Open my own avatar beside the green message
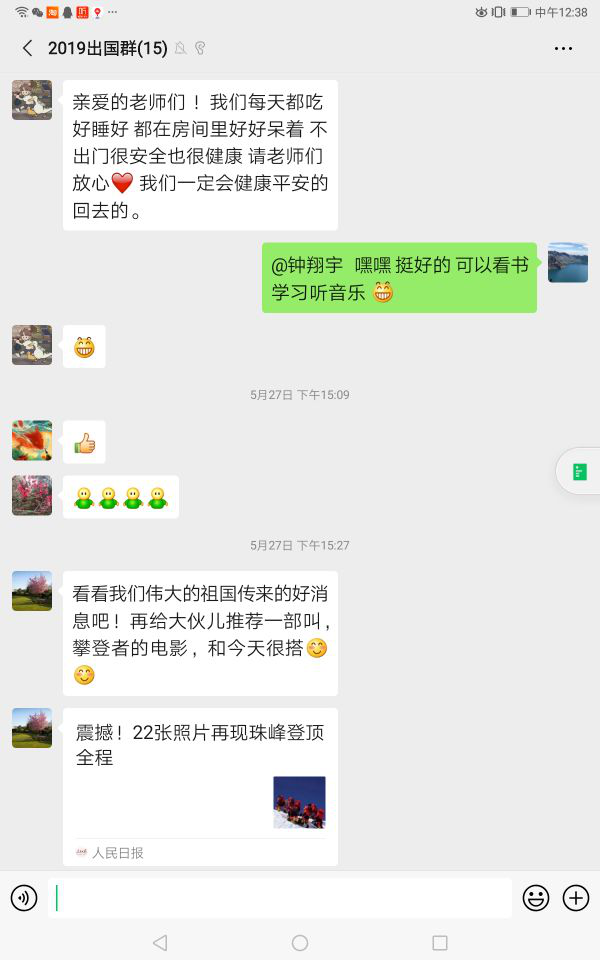The image size is (600, 960). coord(567,262)
